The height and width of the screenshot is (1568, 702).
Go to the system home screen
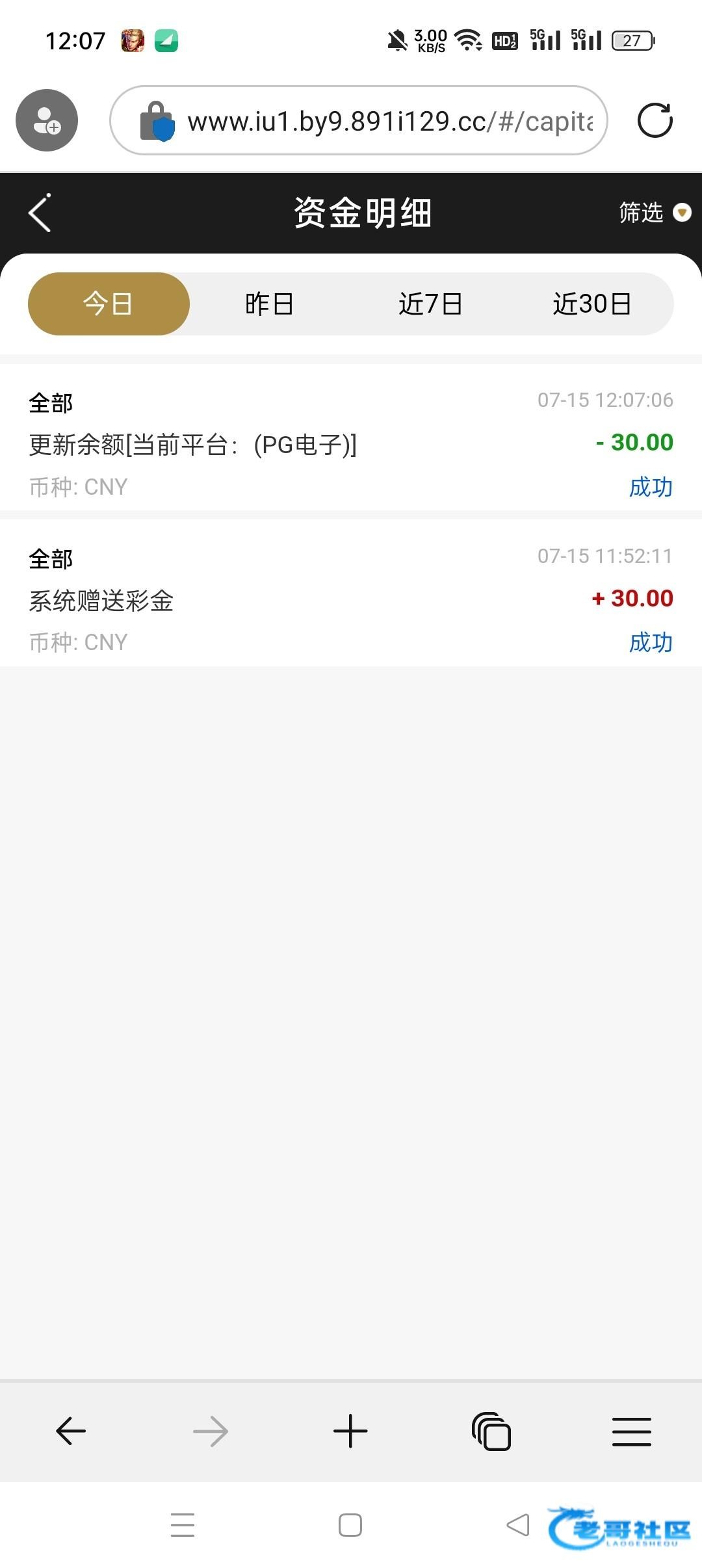point(350,1525)
